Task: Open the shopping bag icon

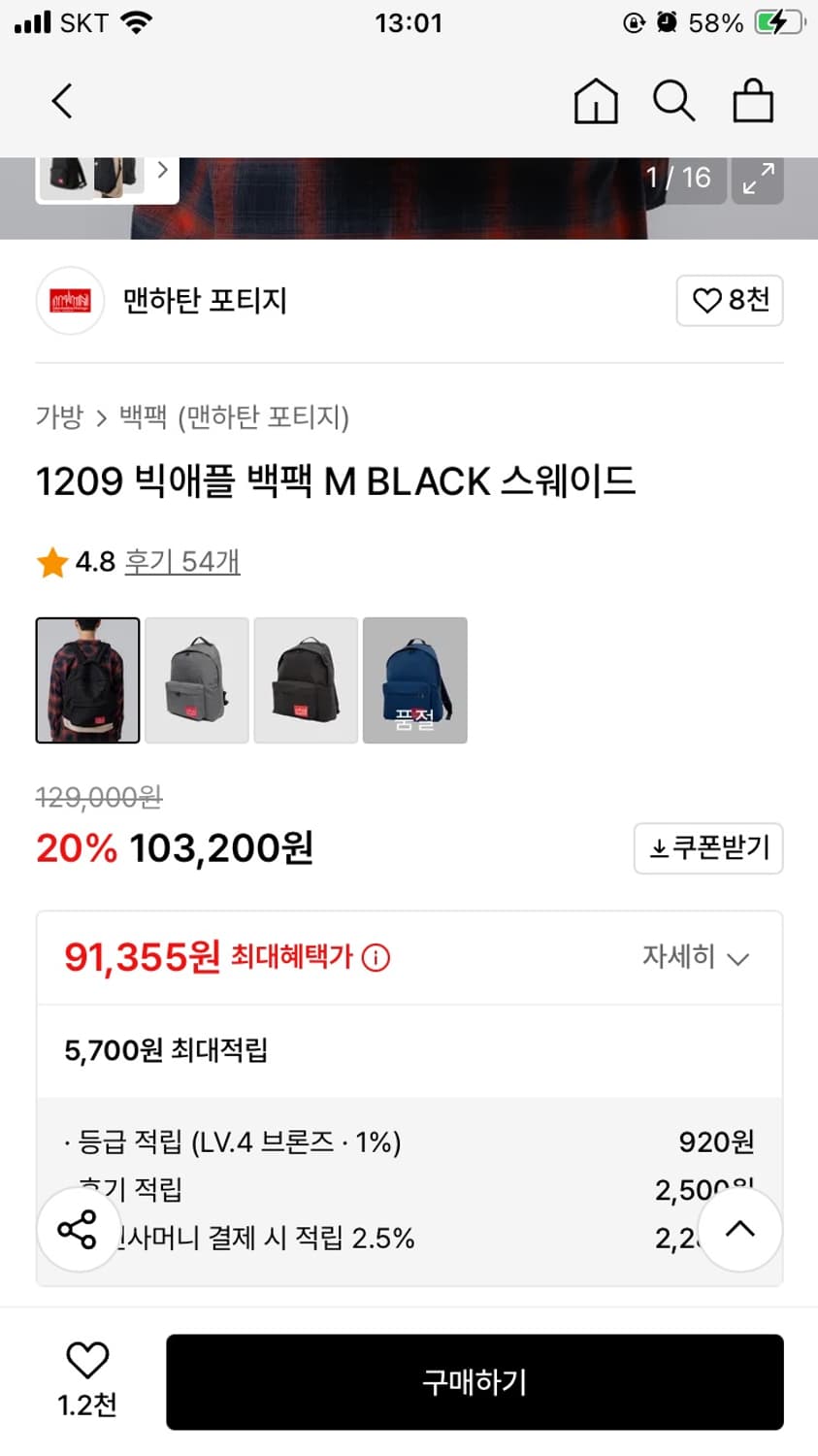Action: point(753,100)
